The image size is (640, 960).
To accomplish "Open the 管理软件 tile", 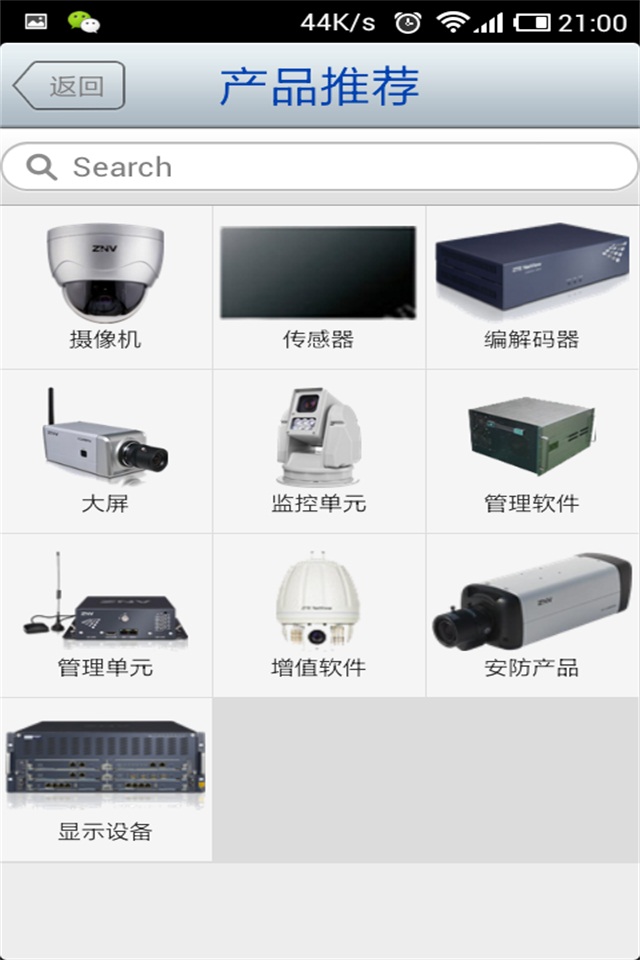I will click(532, 452).
